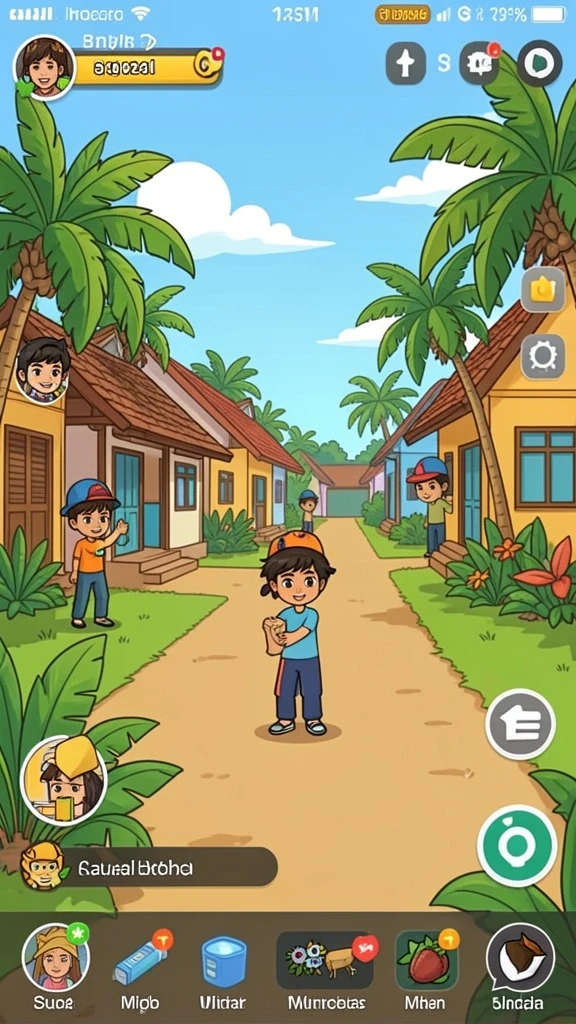The image size is (576, 1024).
Task: Tap the round green play icon at top
Action: click(539, 63)
